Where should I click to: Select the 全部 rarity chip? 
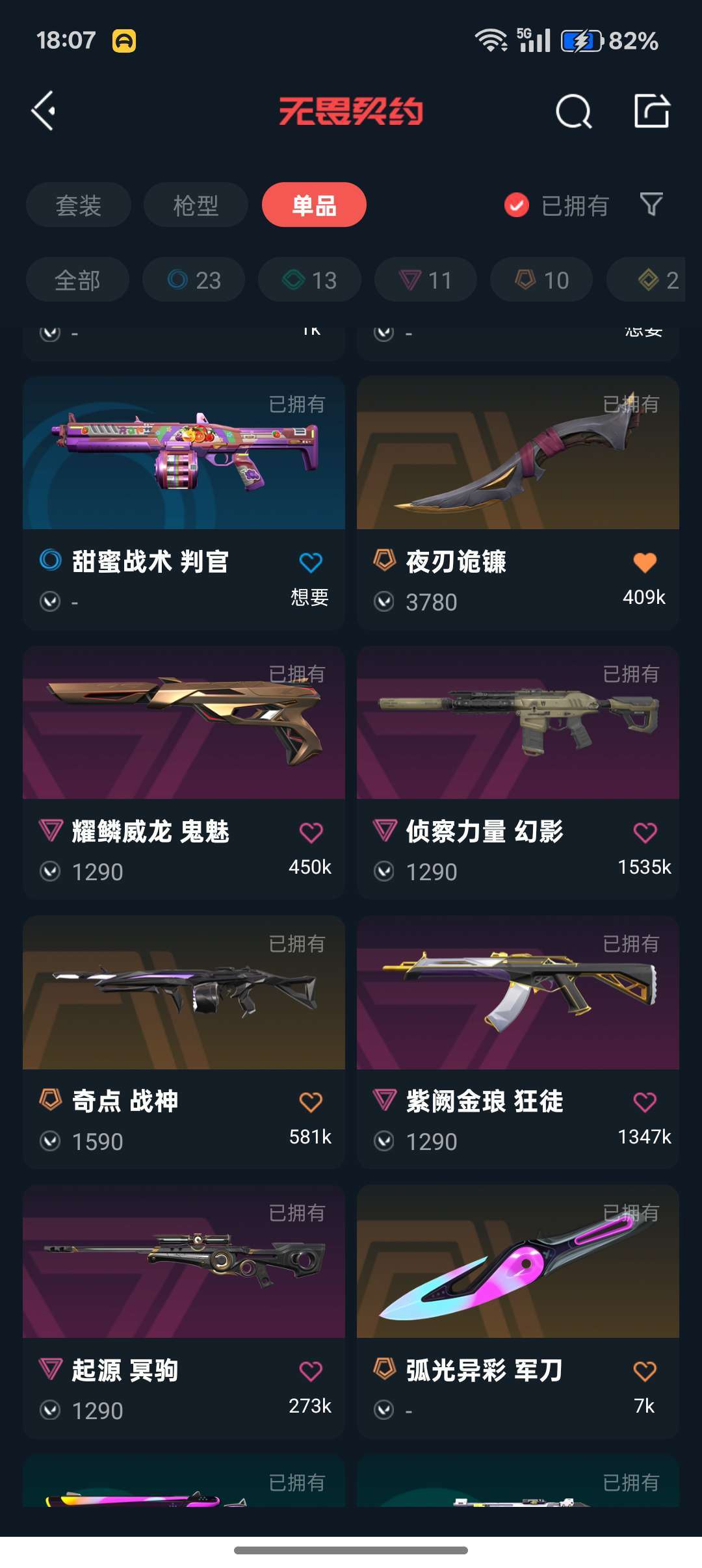pos(77,280)
